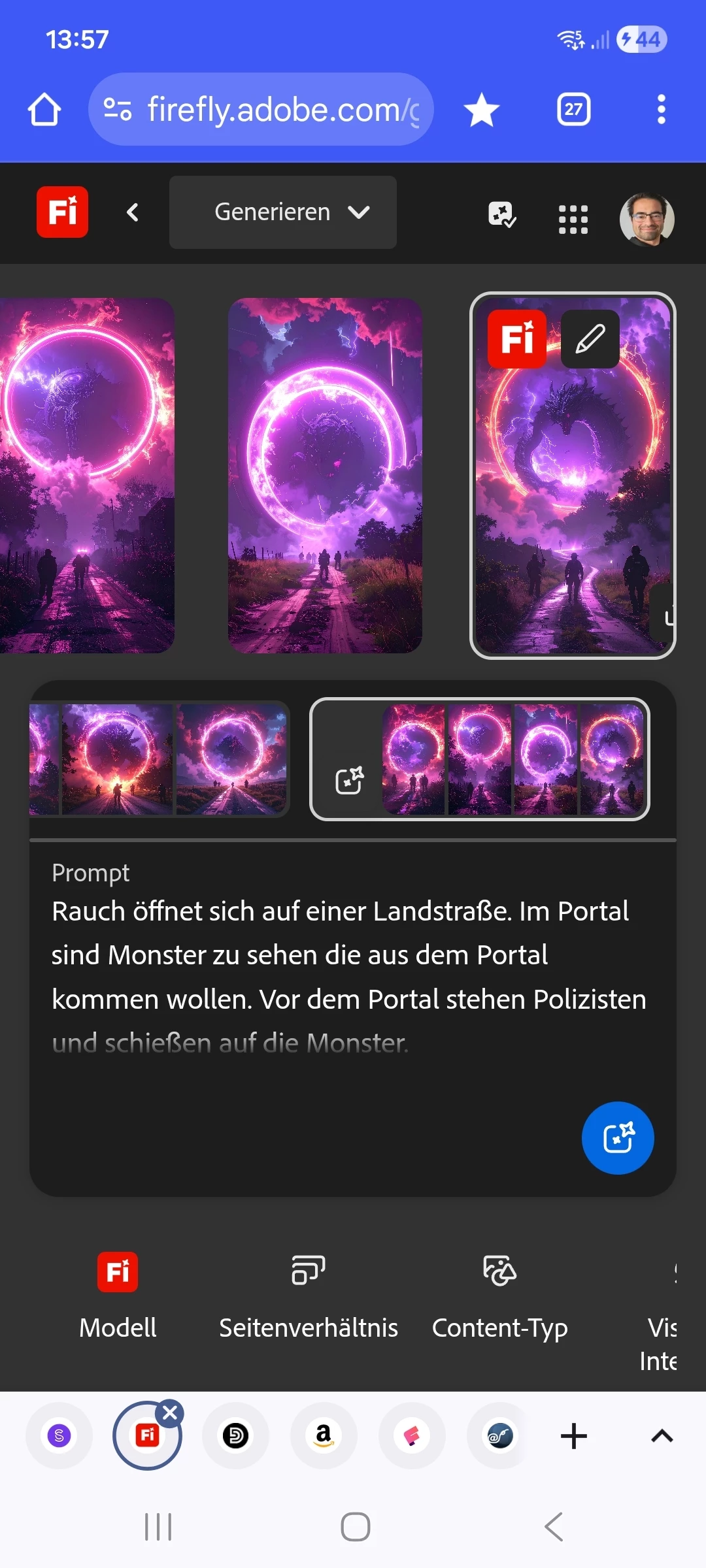Image resolution: width=706 pixels, height=1568 pixels.
Task: Open the Adobe apps grid
Action: click(573, 220)
